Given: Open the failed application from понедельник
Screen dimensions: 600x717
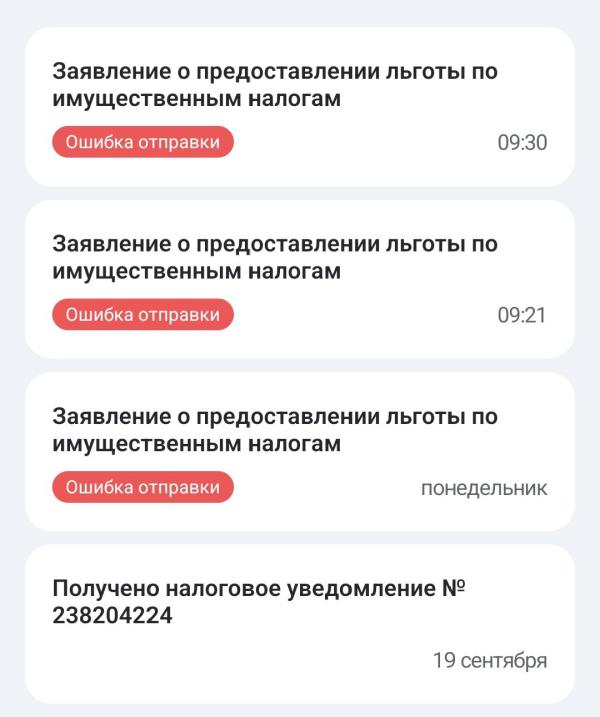Looking at the screenshot, I should pyautogui.click(x=299, y=452).
